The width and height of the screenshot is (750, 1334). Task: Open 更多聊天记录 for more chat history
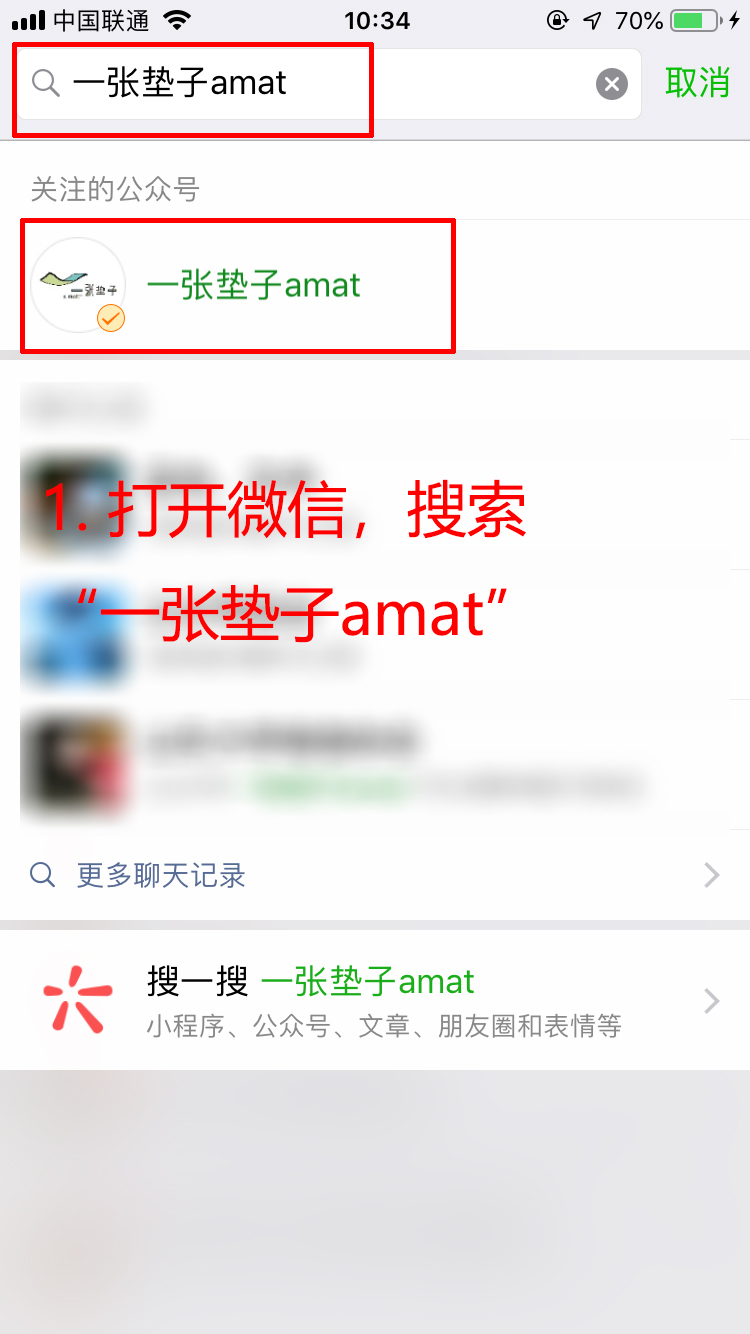coord(375,876)
